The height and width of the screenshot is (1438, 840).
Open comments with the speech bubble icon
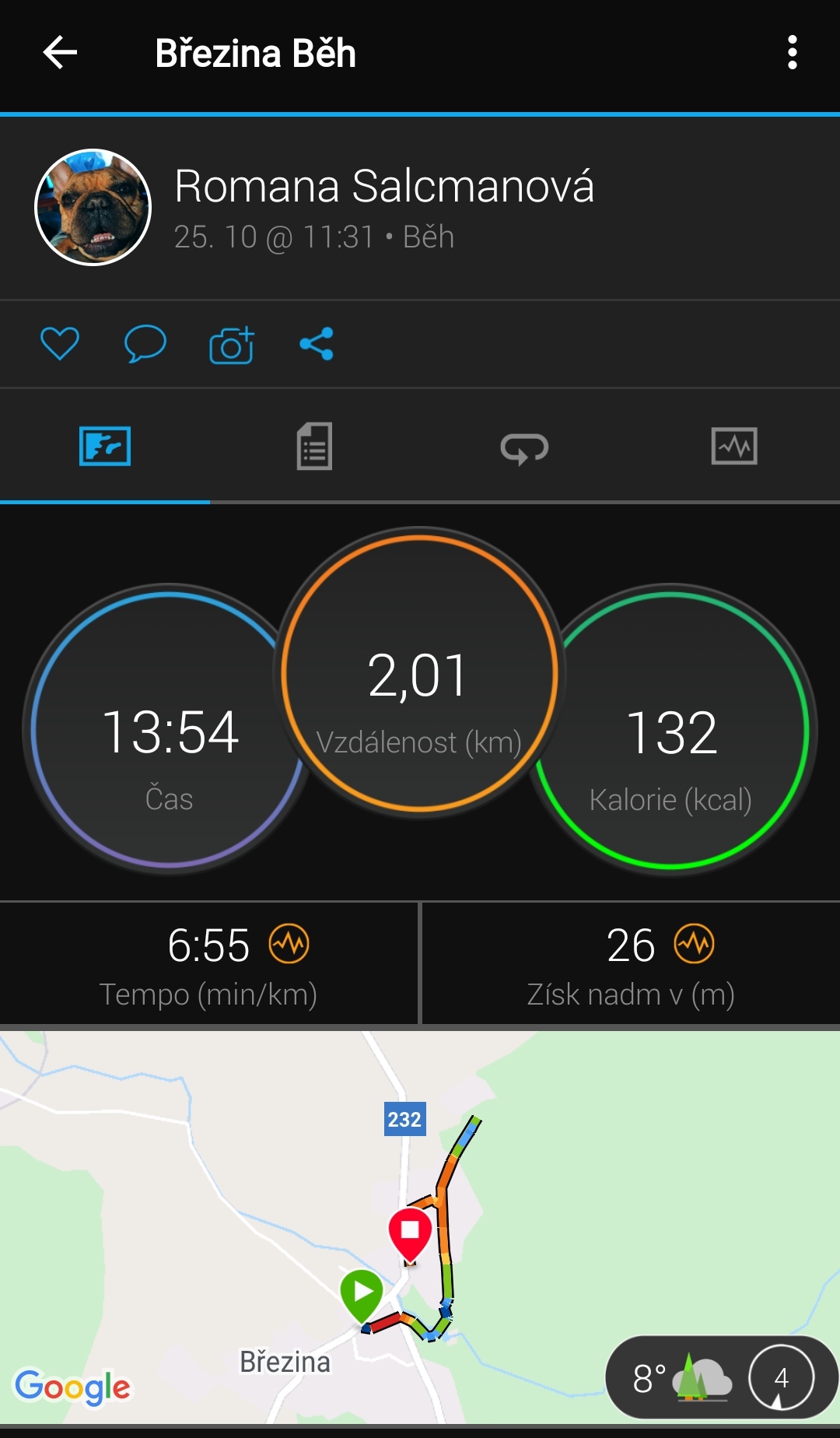pyautogui.click(x=145, y=344)
